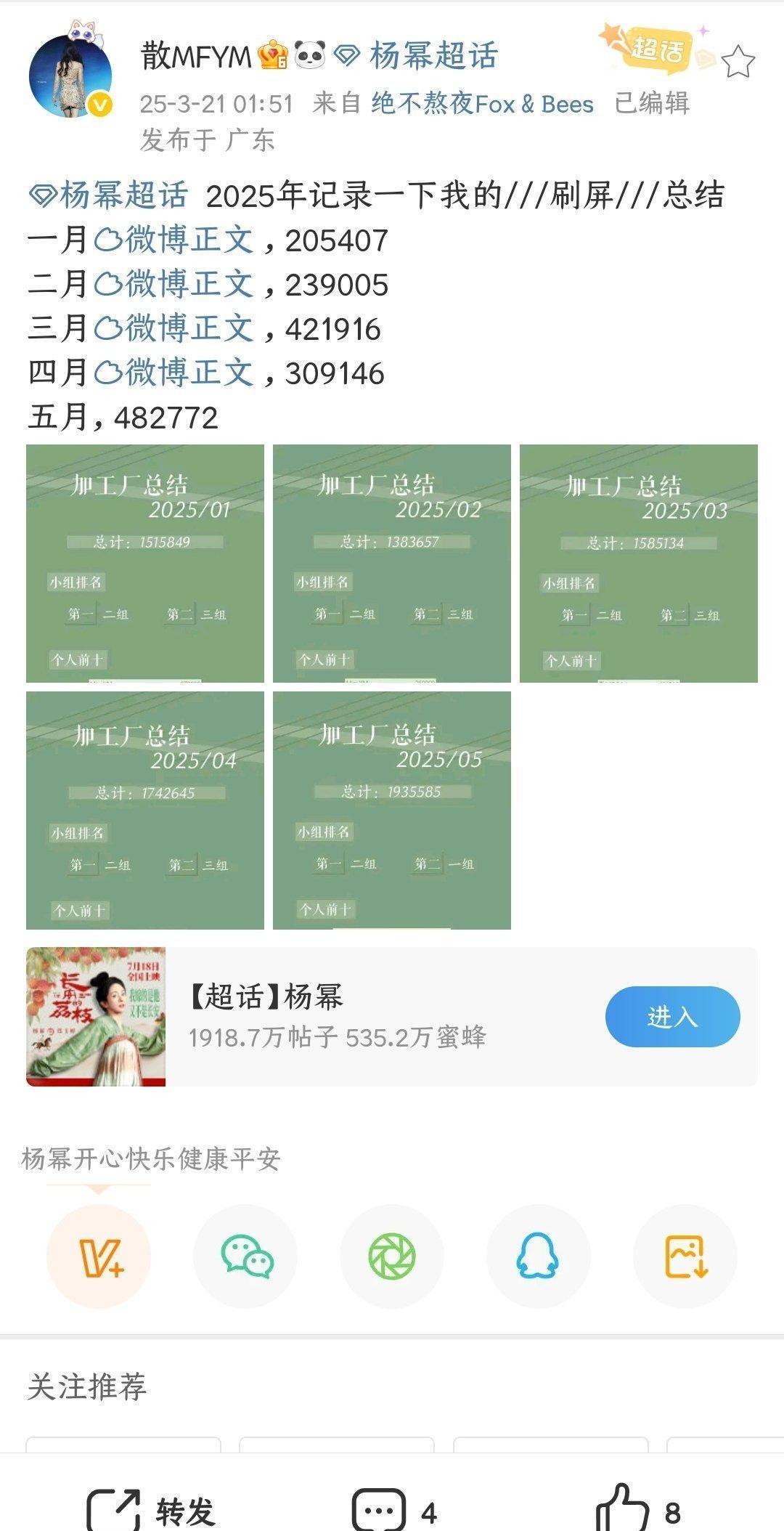Tap the 杨幂超话 link beside the username

pyautogui.click(x=417, y=56)
